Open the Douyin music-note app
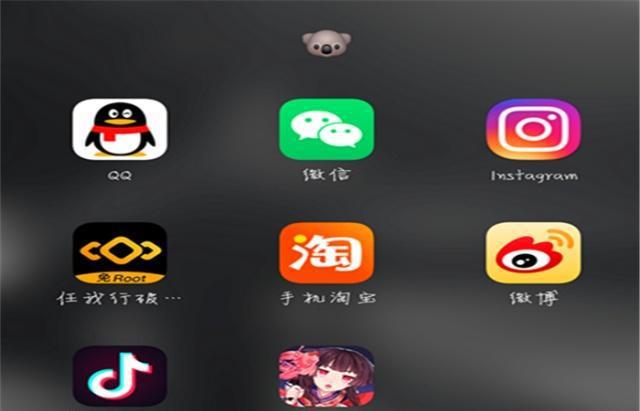Viewport: 640px width, 411px height. pyautogui.click(x=120, y=377)
